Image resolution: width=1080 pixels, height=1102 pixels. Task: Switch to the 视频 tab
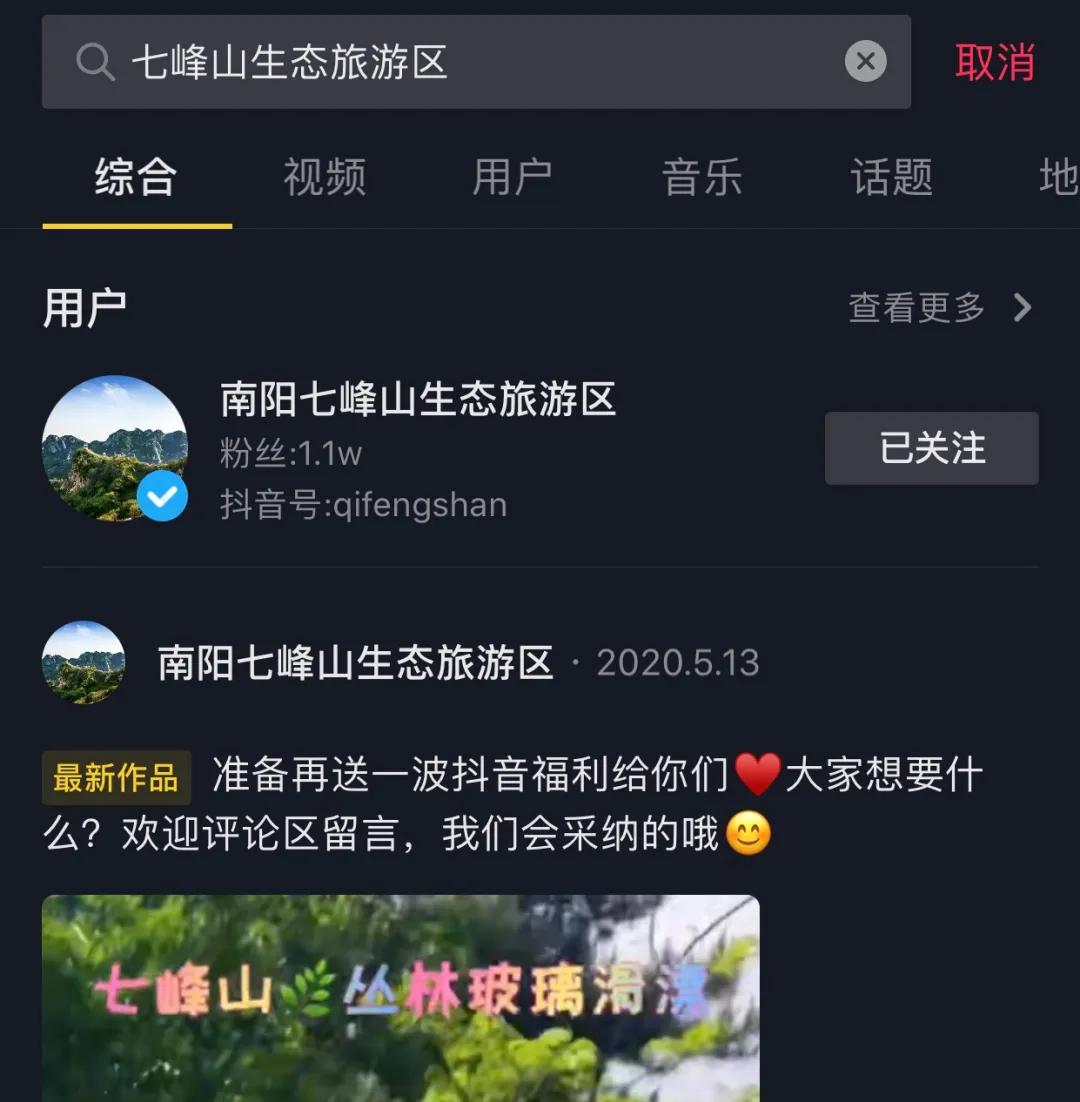click(x=324, y=177)
